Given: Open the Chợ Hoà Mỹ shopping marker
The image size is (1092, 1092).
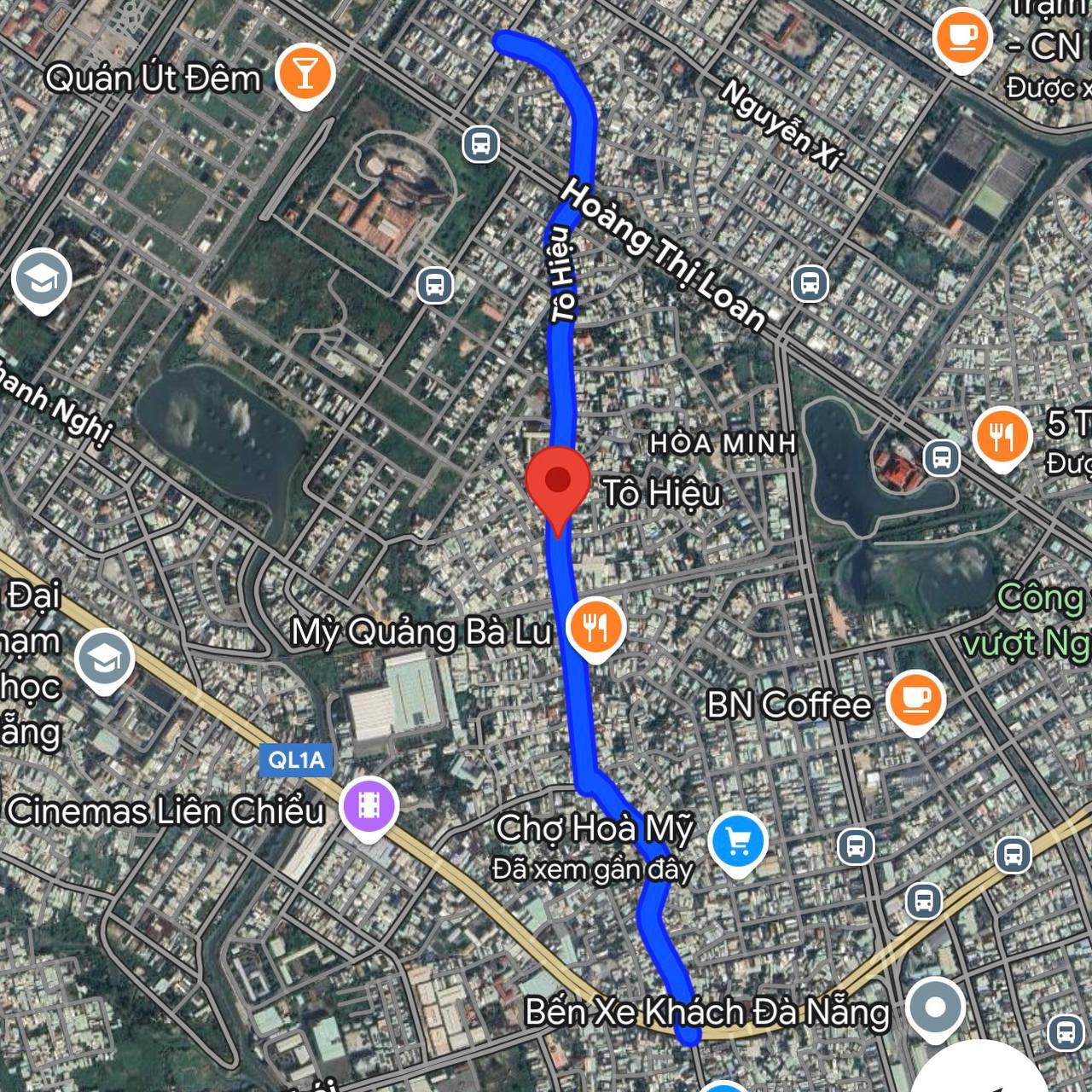Looking at the screenshot, I should [x=738, y=842].
